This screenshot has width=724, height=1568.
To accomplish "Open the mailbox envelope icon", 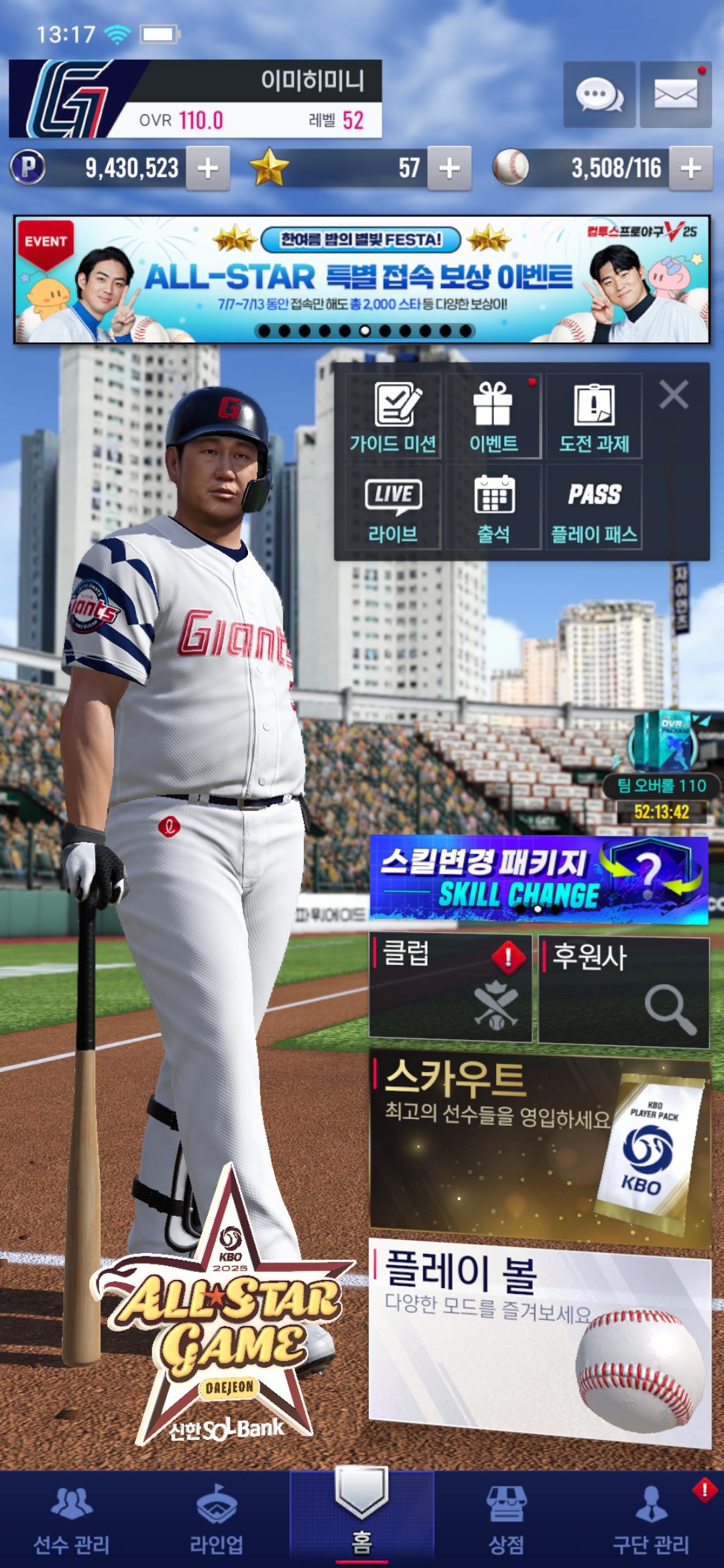I will point(675,94).
